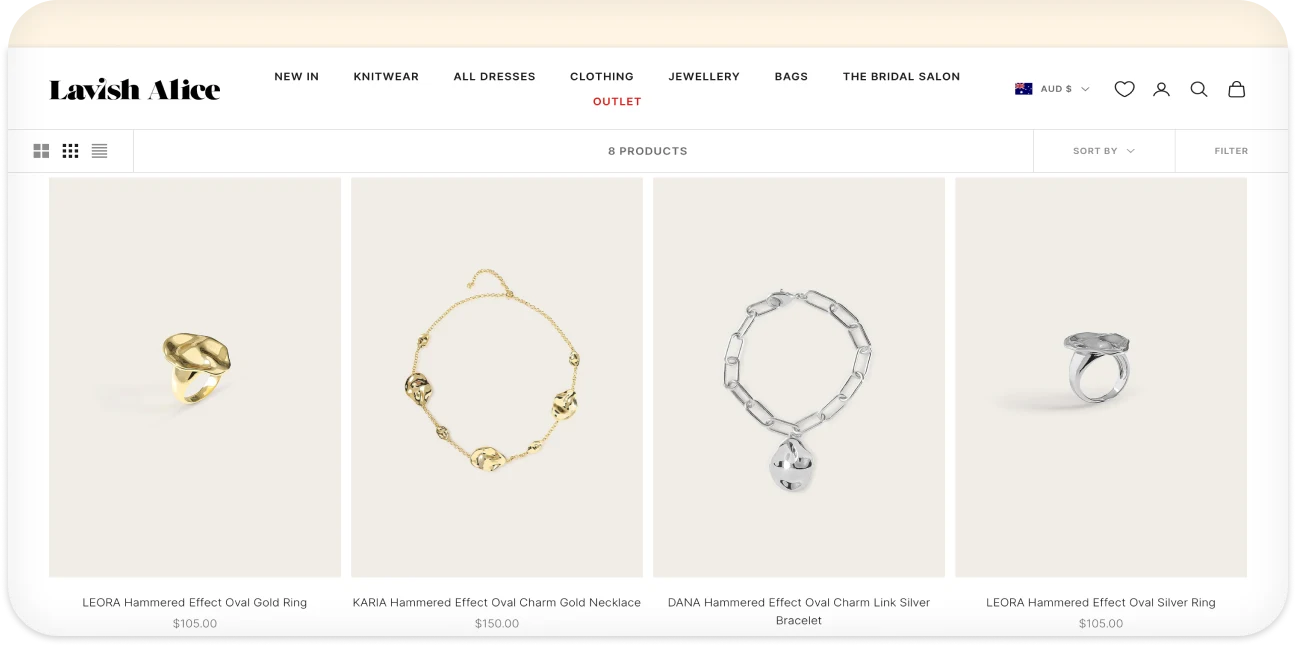This screenshot has width=1296, height=646.
Task: Open the Outlet section
Action: (617, 102)
